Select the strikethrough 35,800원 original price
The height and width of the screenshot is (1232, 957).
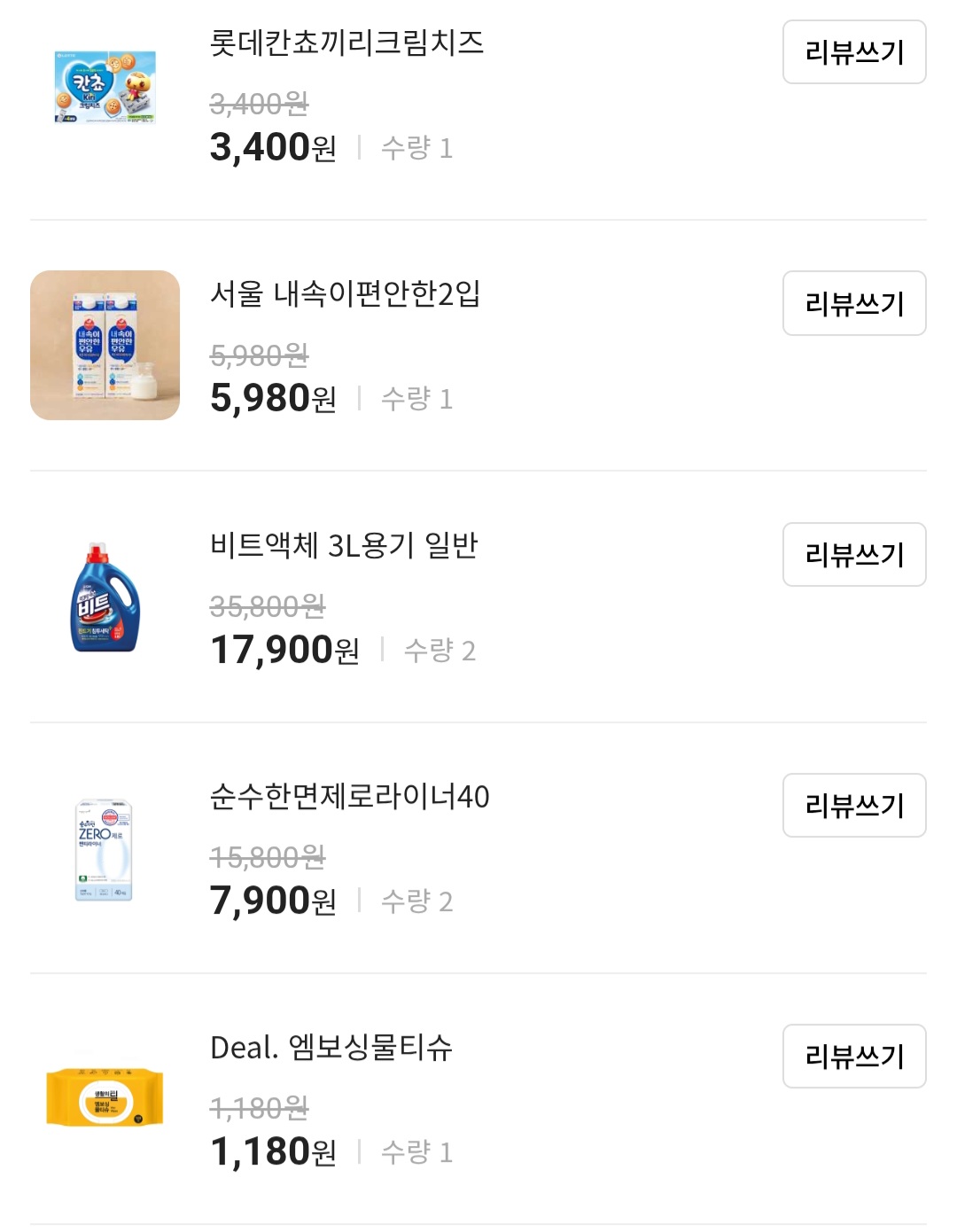265,607
